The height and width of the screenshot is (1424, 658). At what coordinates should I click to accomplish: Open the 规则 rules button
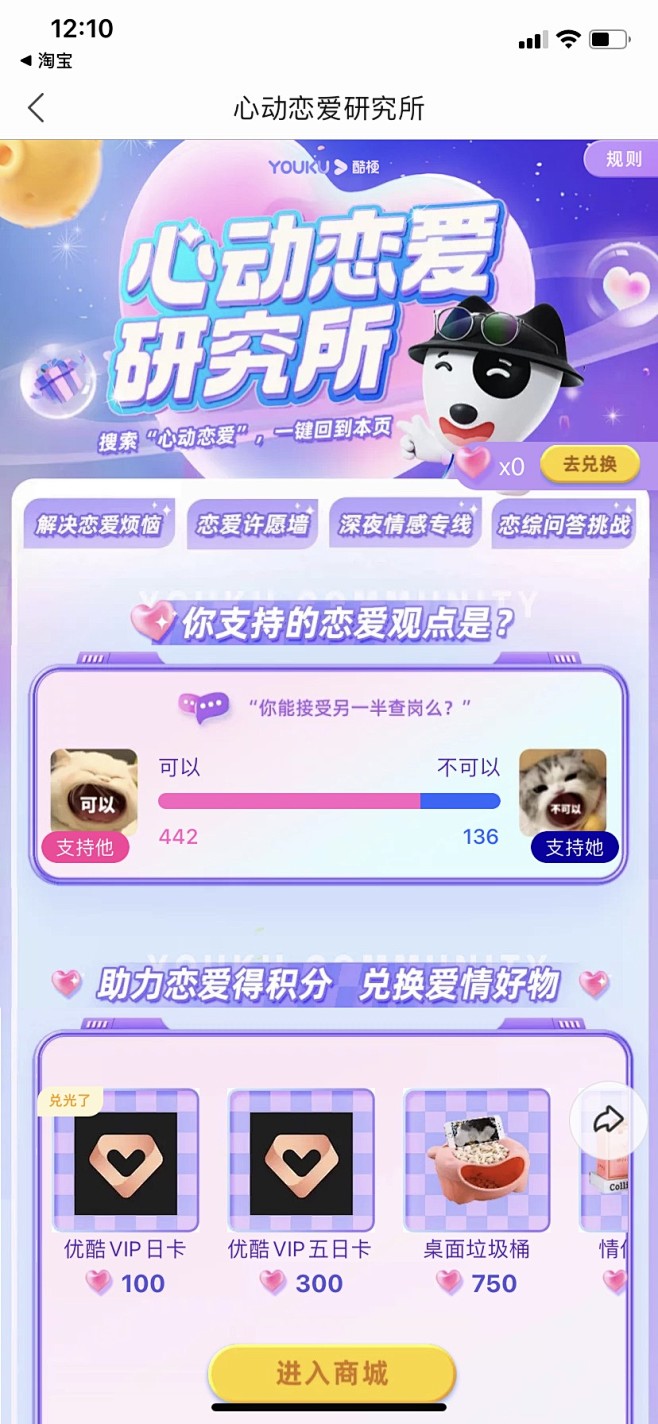621,159
